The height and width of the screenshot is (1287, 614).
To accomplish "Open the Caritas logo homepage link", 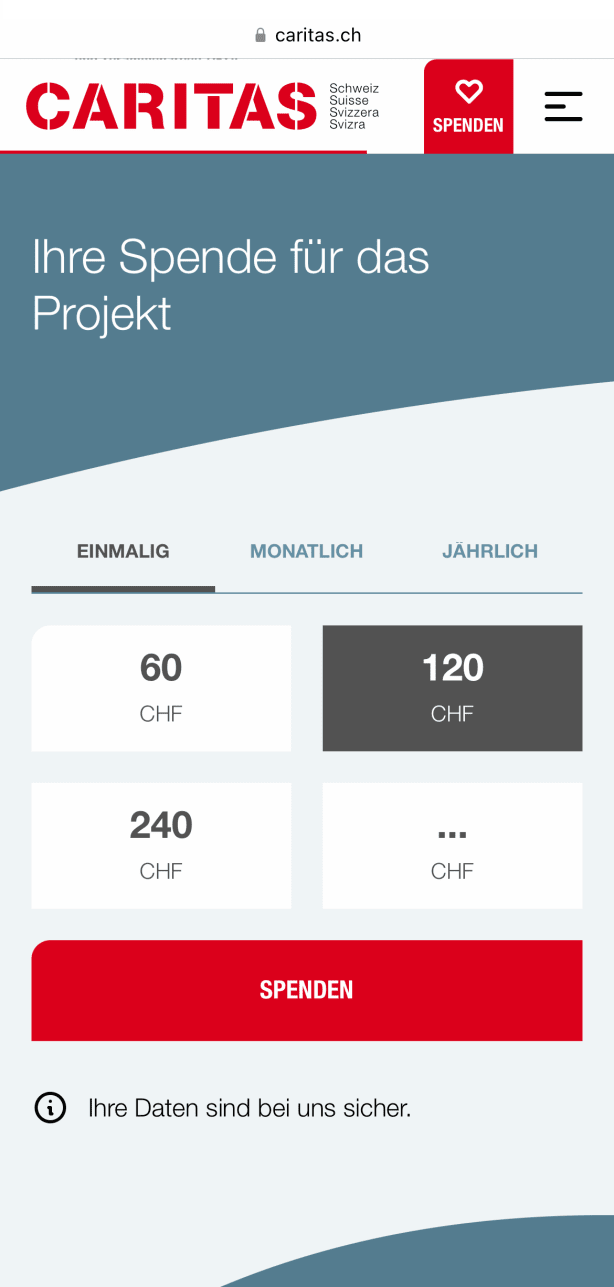I will point(202,106).
